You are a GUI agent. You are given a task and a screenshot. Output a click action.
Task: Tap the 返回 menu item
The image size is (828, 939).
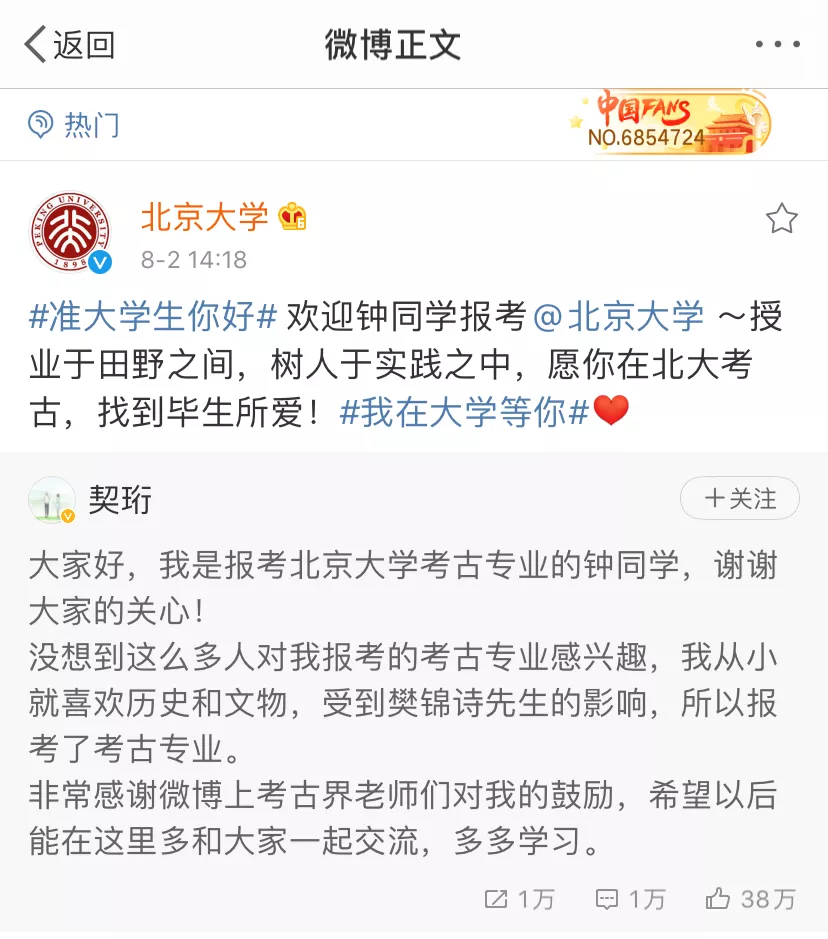85,44
